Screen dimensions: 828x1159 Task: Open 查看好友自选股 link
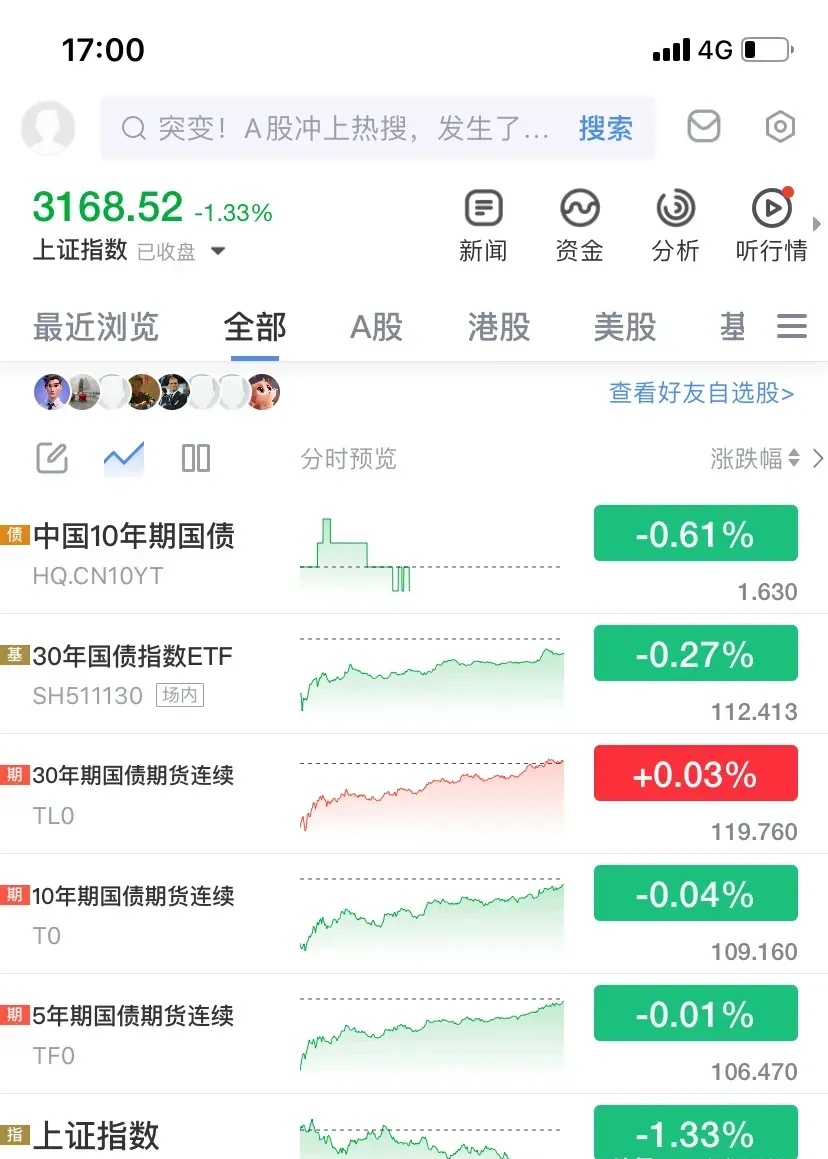[698, 395]
